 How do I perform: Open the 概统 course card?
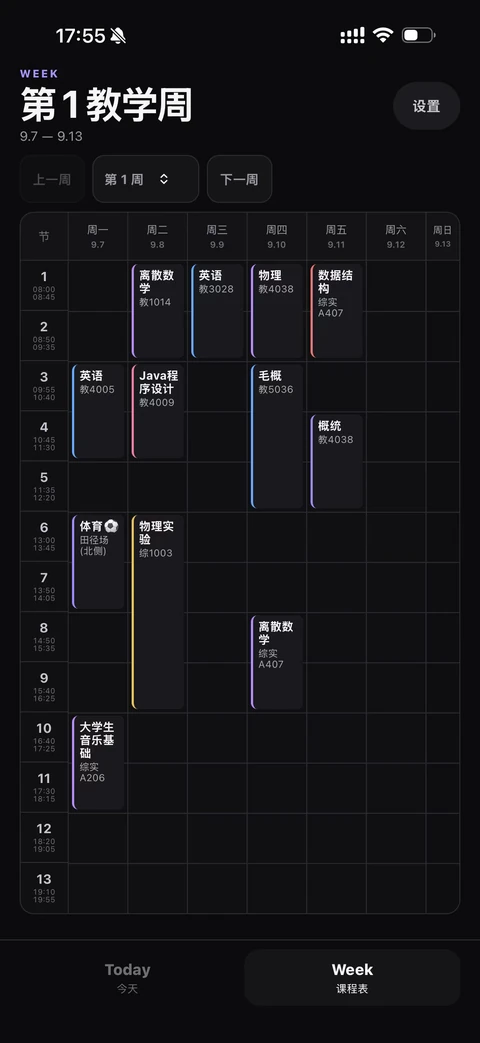pyautogui.click(x=336, y=462)
